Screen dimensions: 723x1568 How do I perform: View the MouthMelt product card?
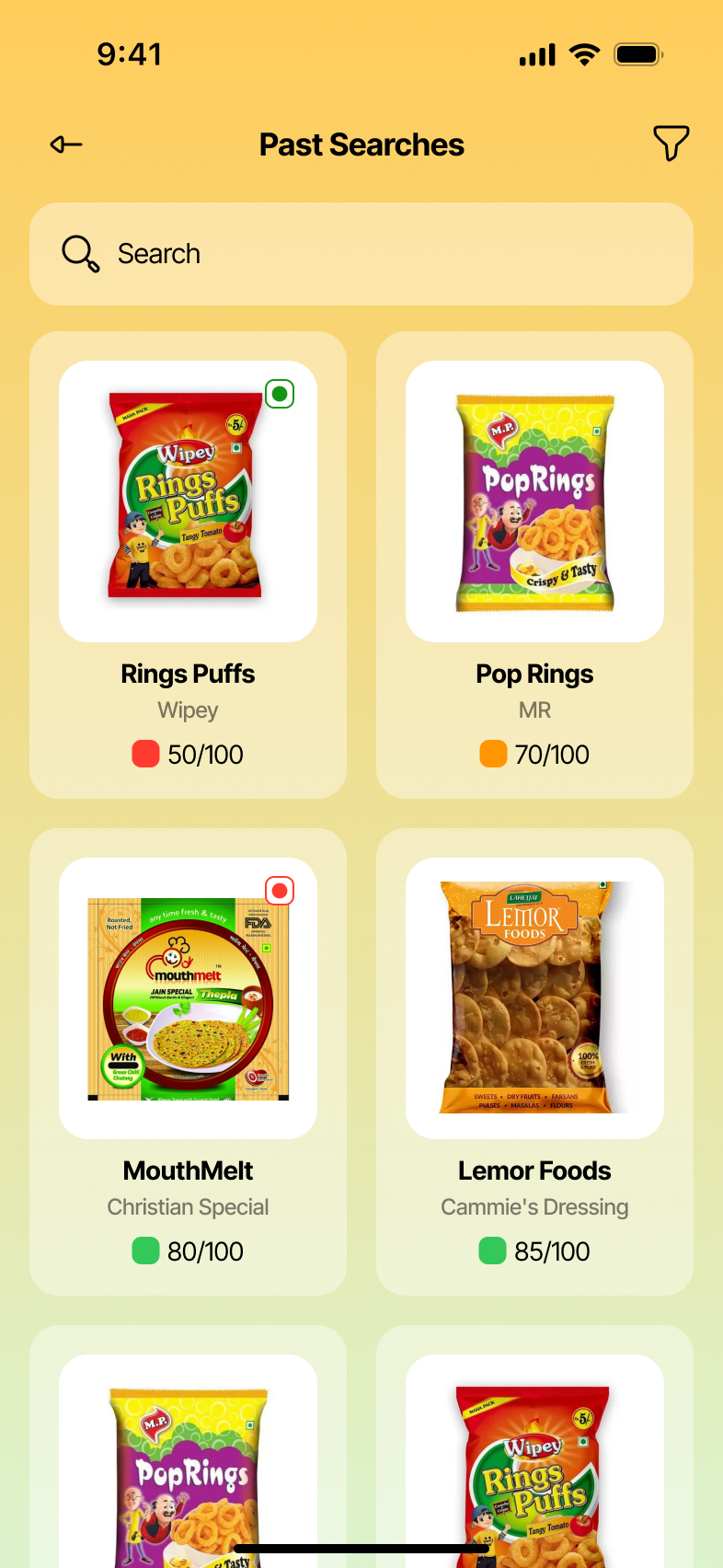(x=188, y=1061)
